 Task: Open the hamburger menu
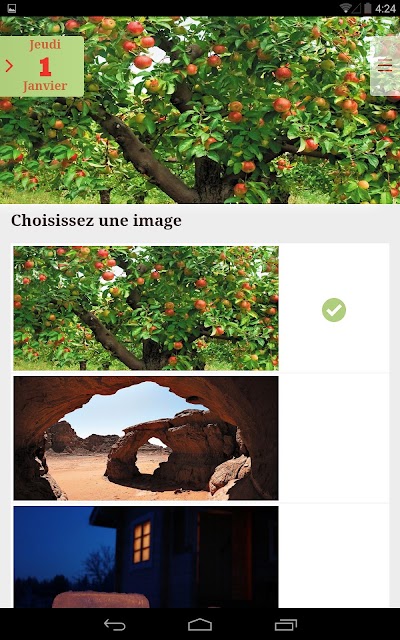(385, 65)
